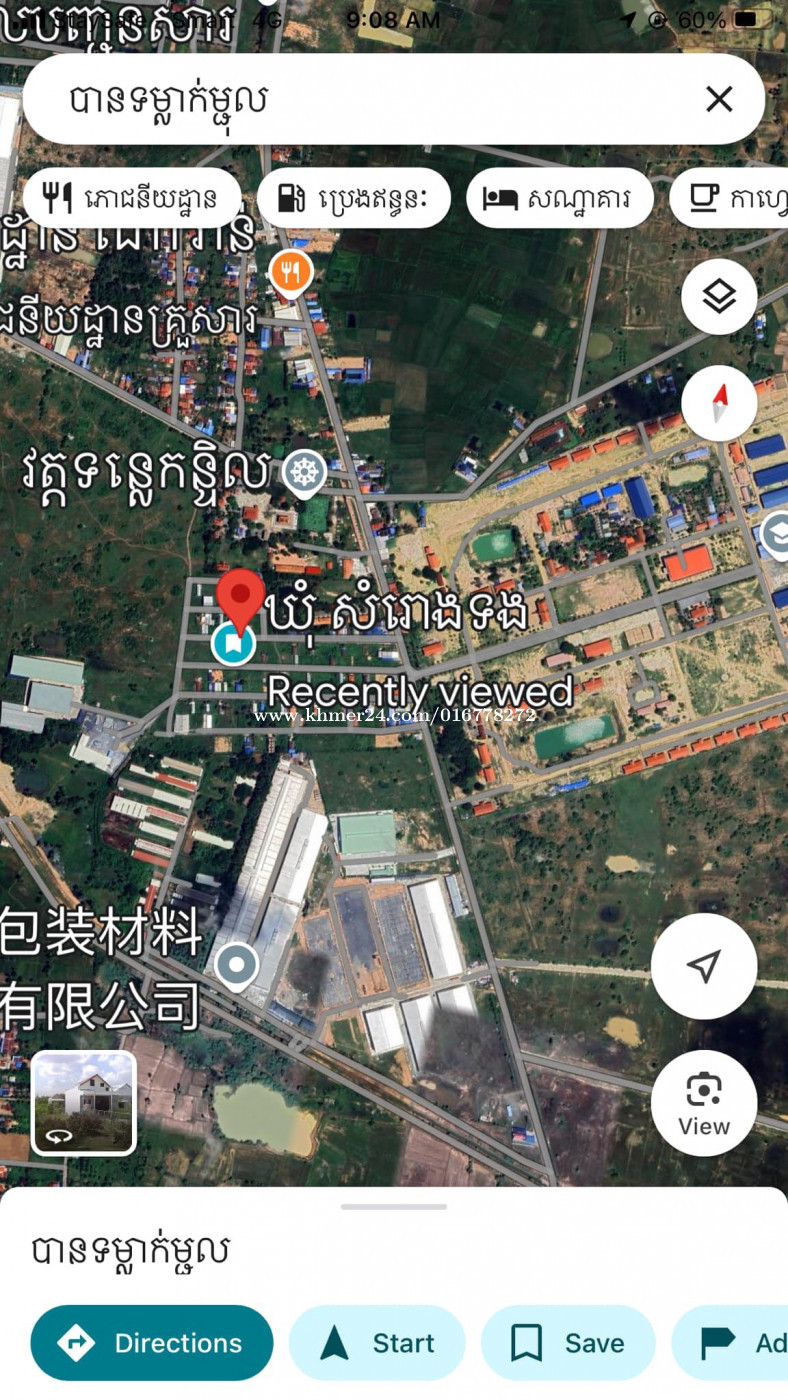Viewport: 788px width, 1400px height.
Task: Open the temple marker on the map
Action: click(x=304, y=473)
